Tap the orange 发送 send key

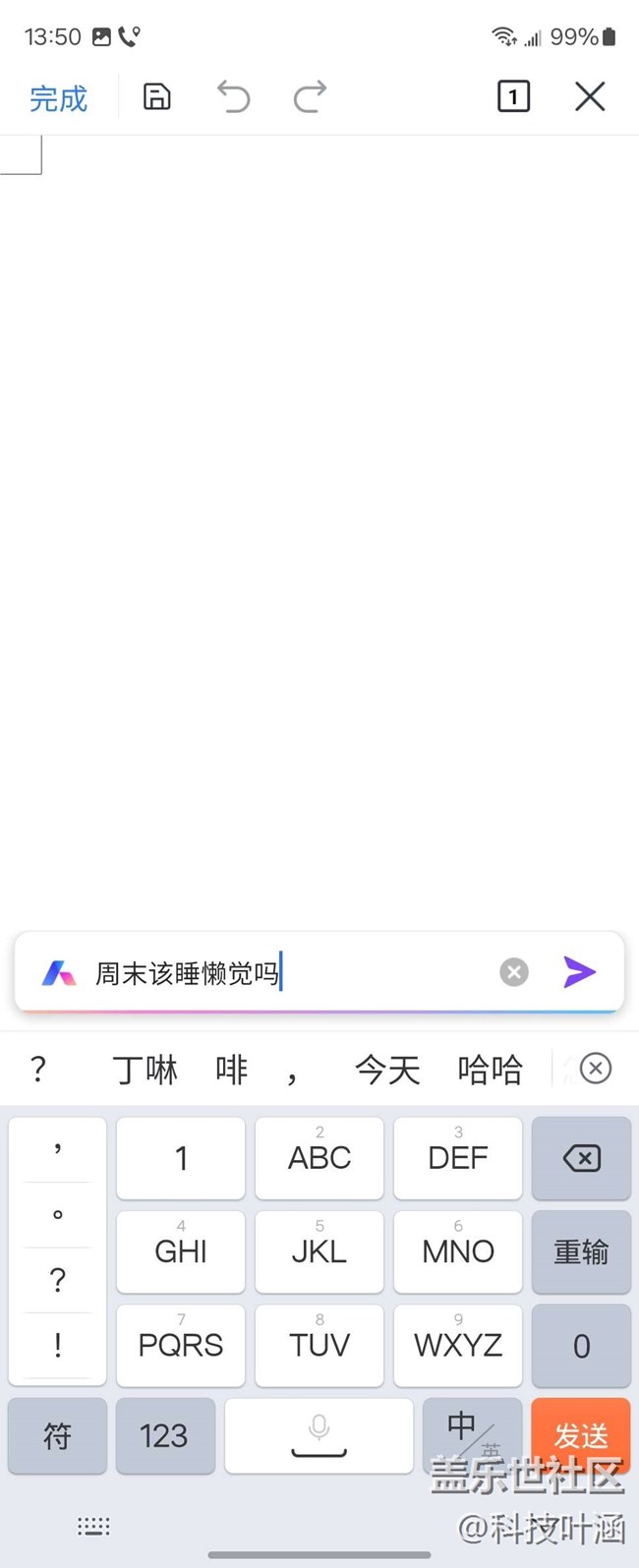pyautogui.click(x=581, y=1433)
